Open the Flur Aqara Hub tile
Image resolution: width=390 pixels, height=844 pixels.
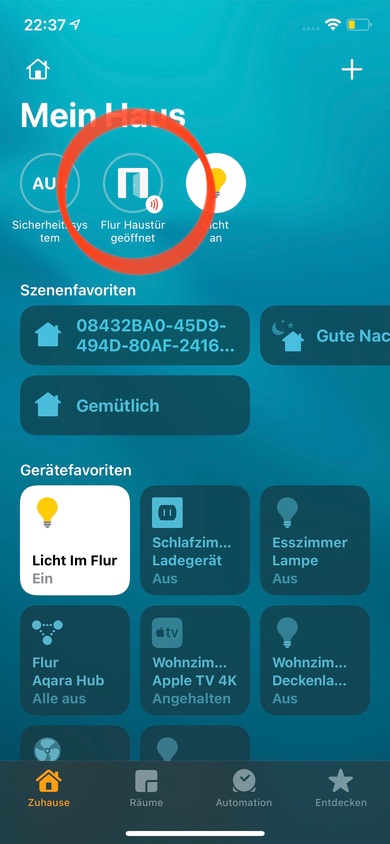(75, 660)
